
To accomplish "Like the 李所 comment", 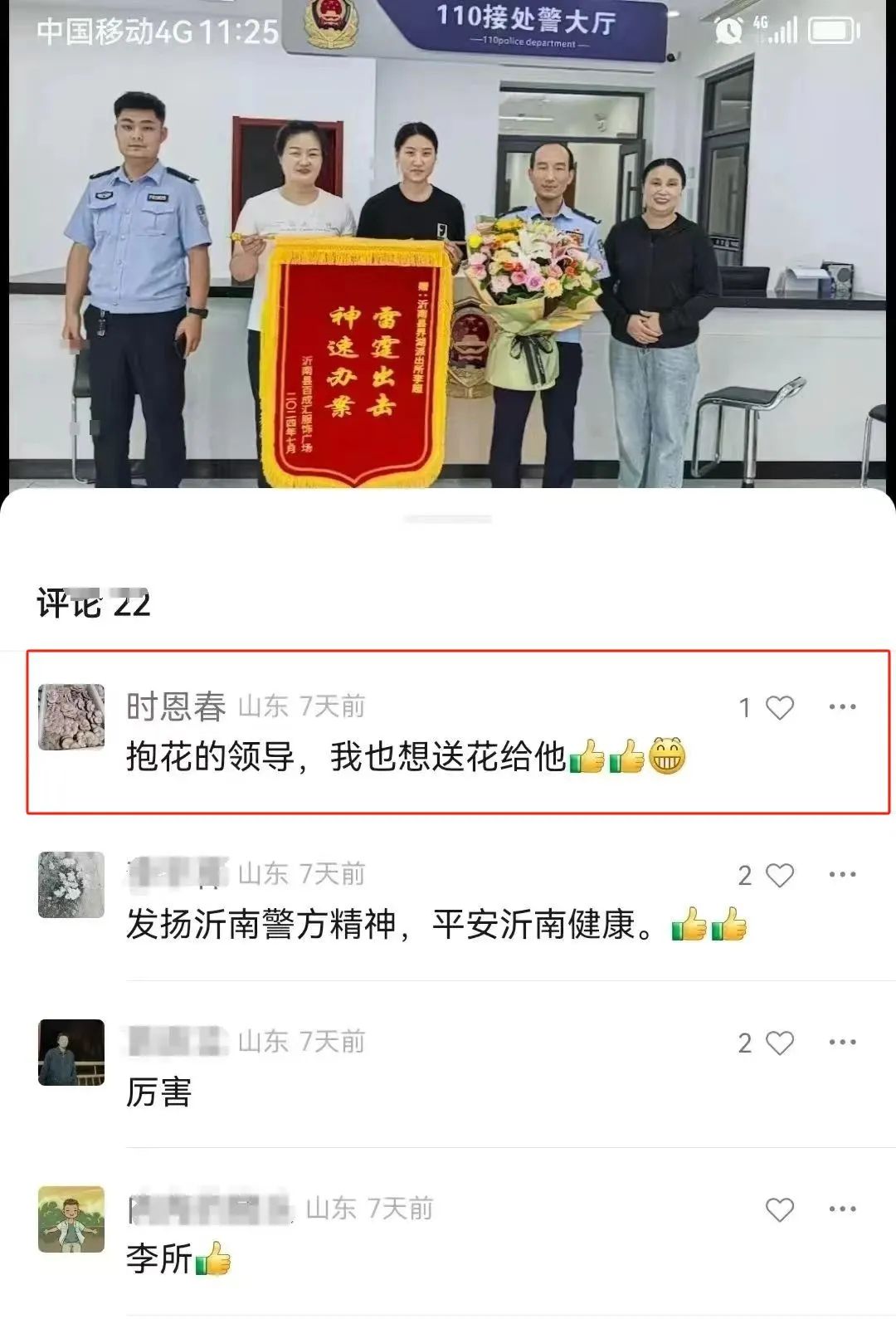I will click(x=779, y=1210).
